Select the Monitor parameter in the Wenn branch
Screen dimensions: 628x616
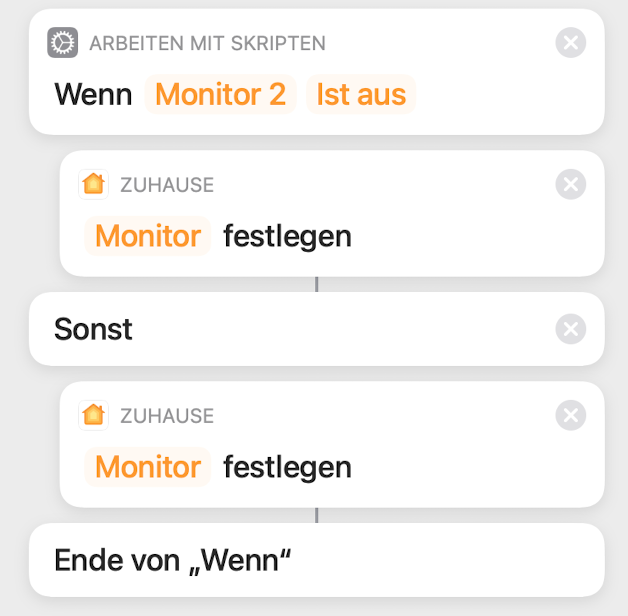pyautogui.click(x=148, y=237)
